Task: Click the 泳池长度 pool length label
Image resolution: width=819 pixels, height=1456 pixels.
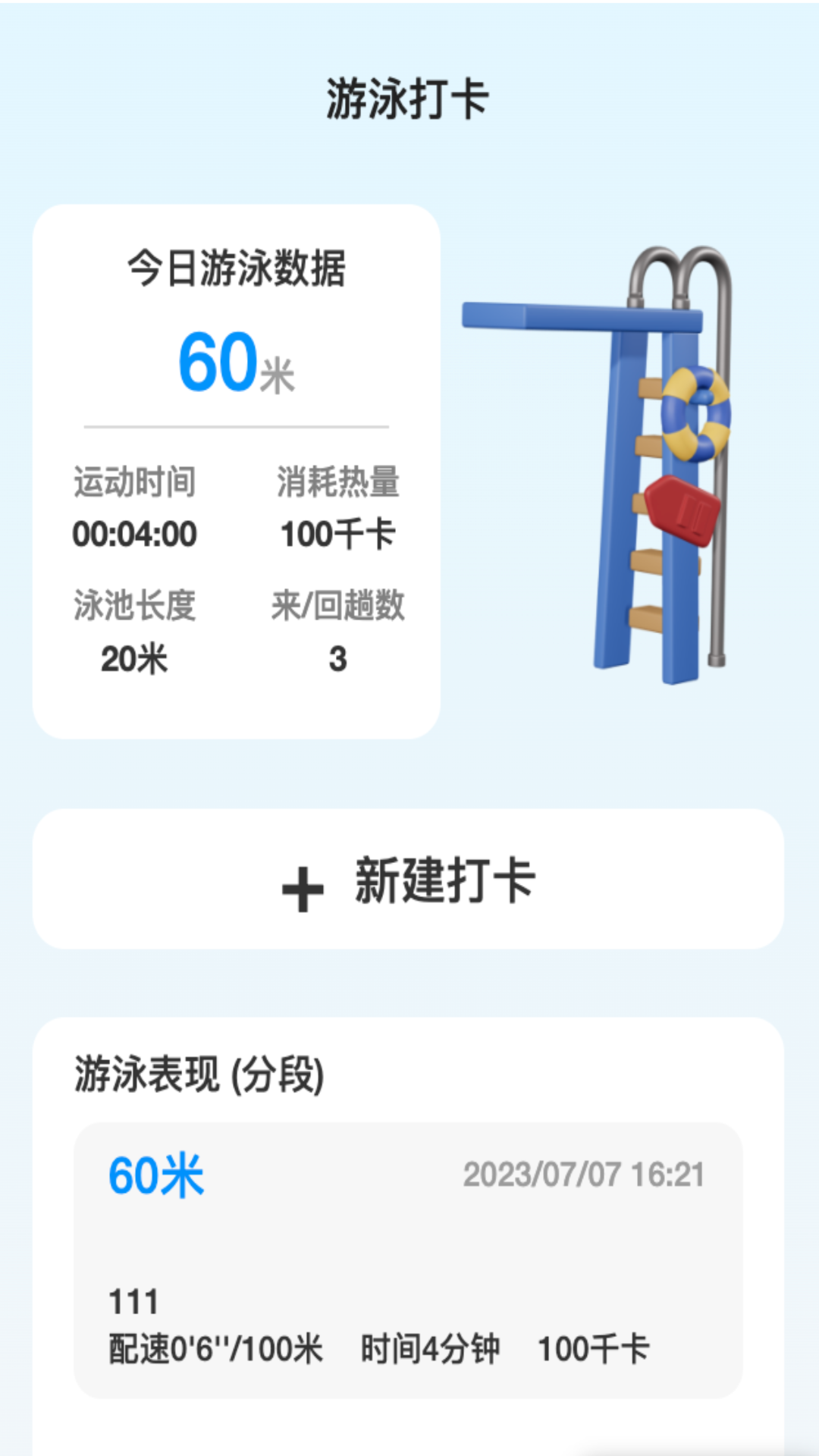Action: 133,603
